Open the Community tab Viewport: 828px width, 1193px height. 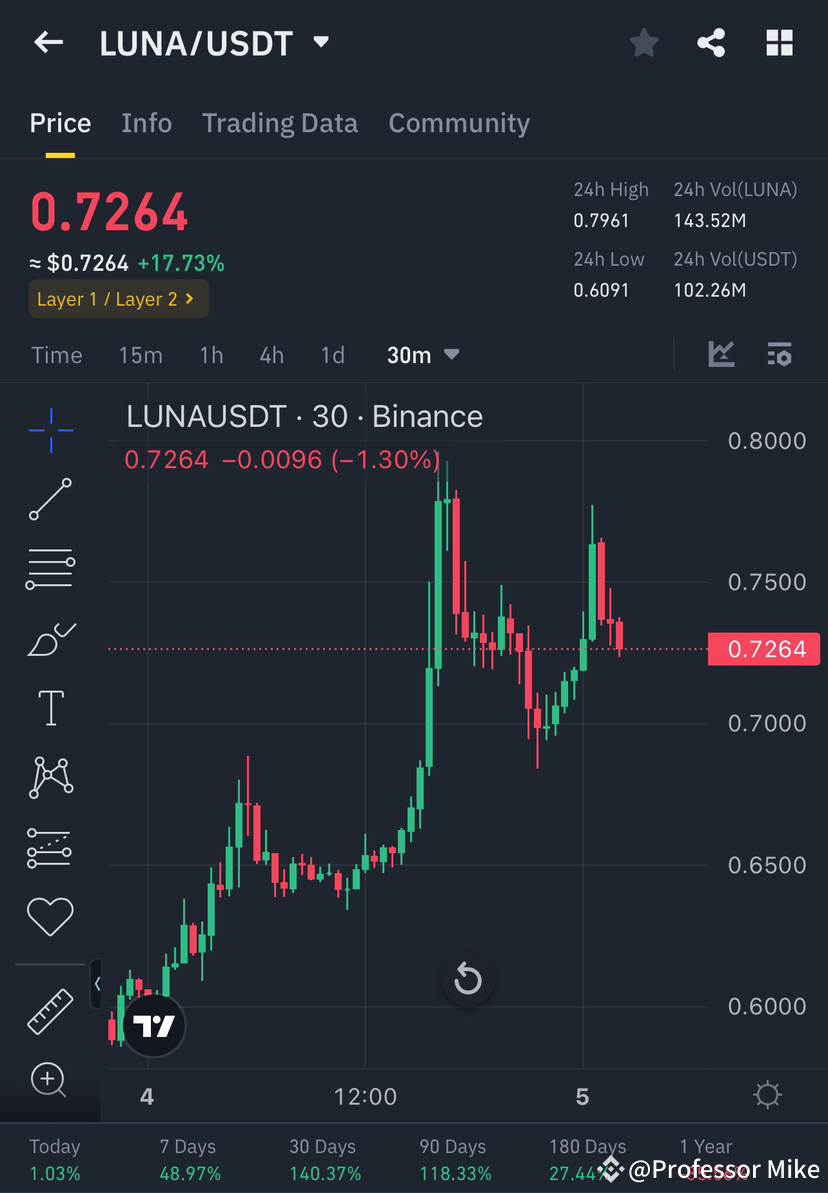tap(459, 122)
